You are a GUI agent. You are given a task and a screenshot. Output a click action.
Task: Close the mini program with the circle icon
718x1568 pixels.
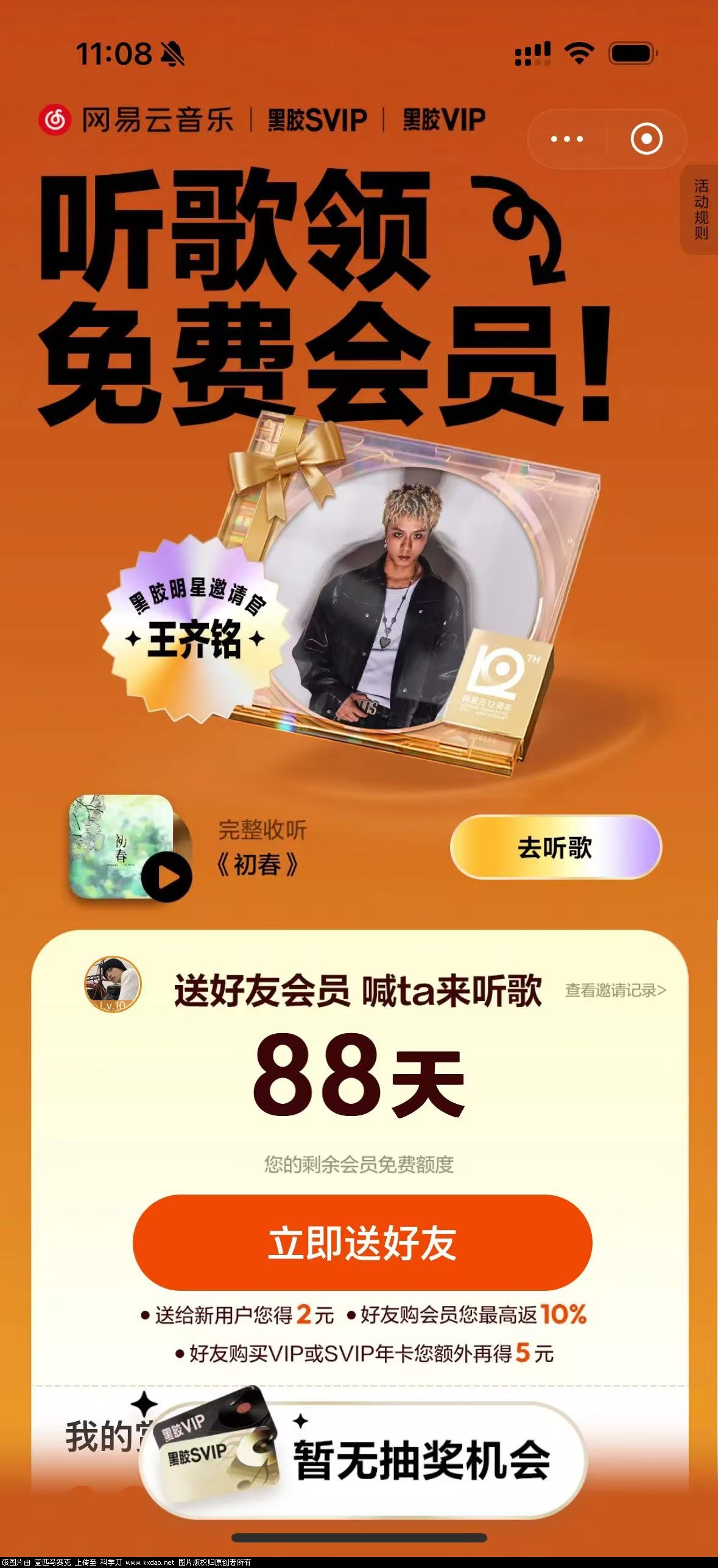point(646,139)
